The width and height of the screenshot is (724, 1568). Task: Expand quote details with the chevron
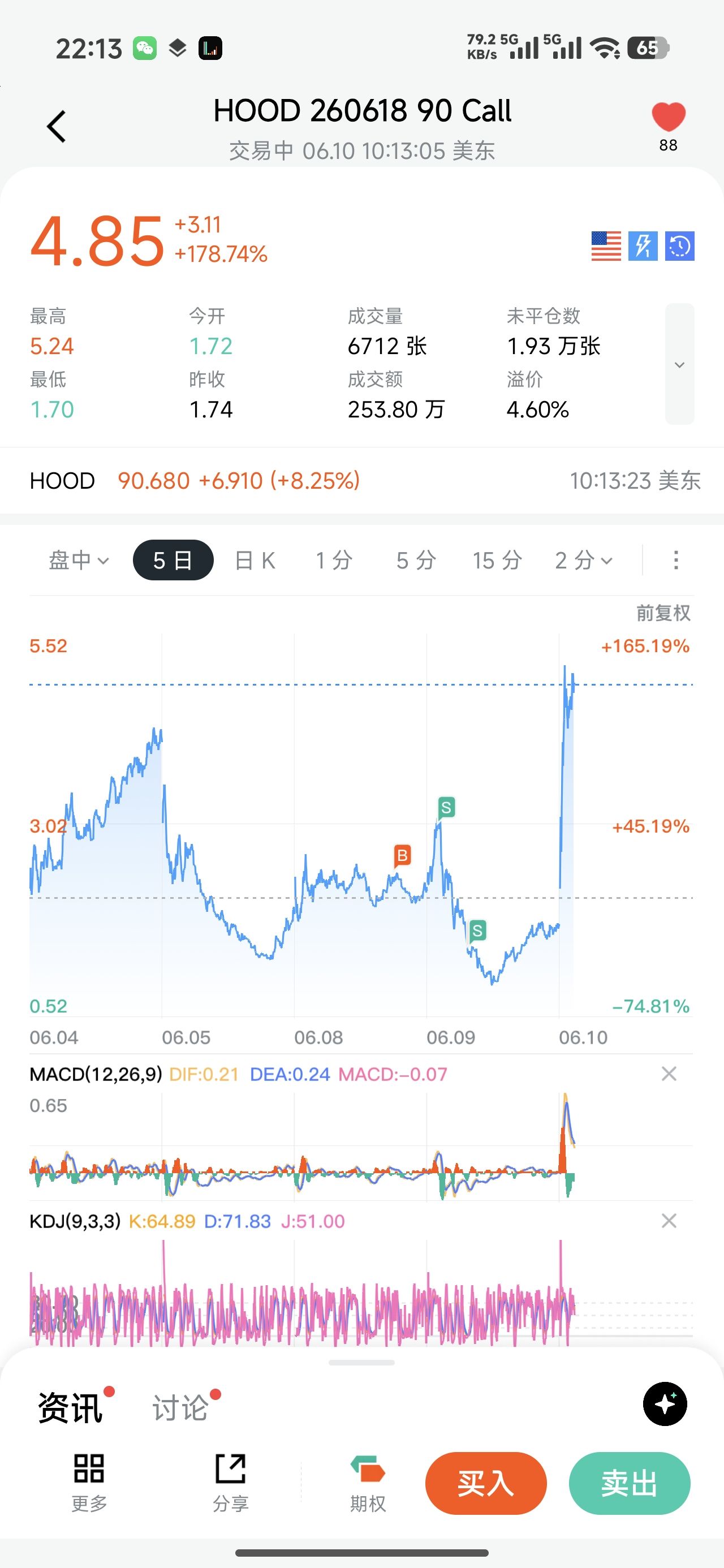[x=679, y=364]
